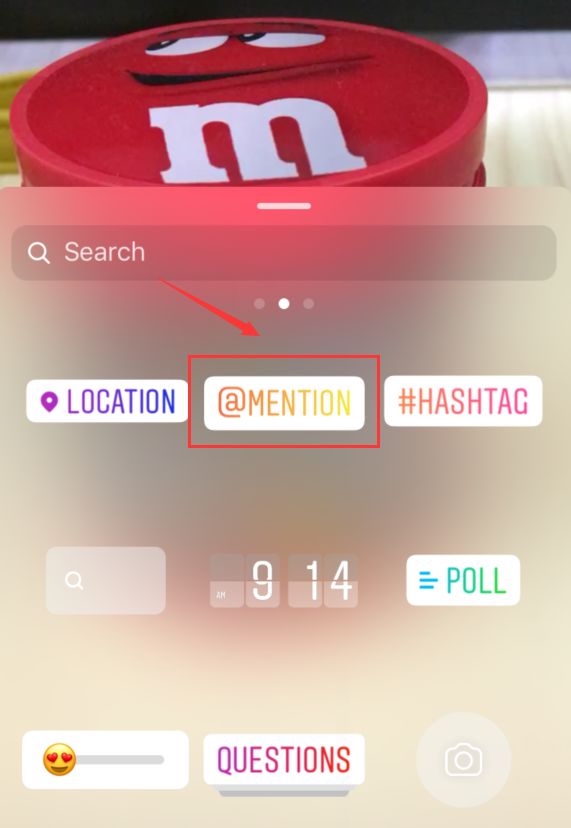The image size is (571, 828).
Task: Tap the sticker Search field
Action: tap(284, 252)
